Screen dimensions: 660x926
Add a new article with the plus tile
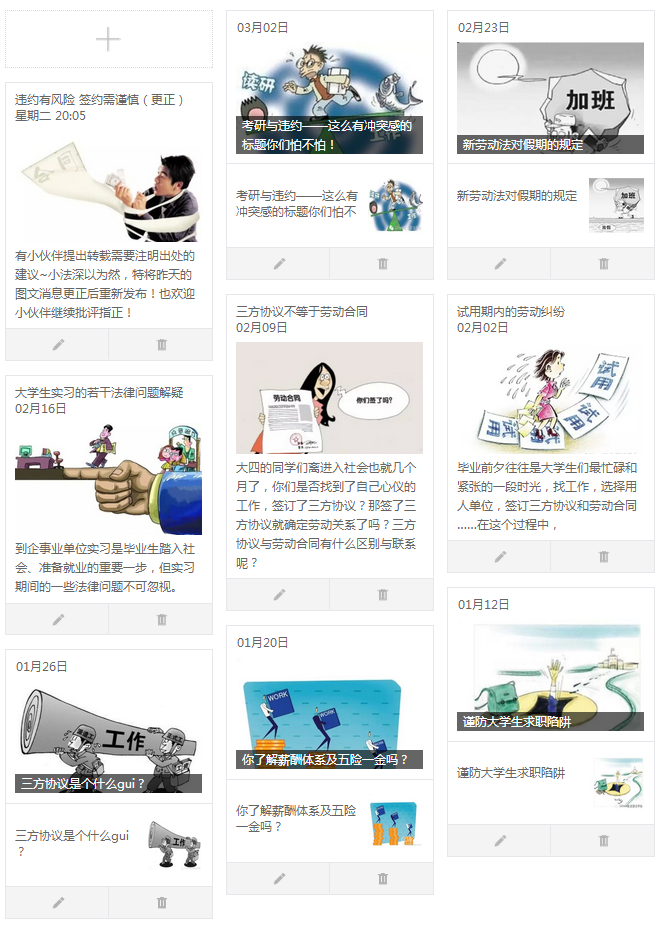click(x=108, y=40)
